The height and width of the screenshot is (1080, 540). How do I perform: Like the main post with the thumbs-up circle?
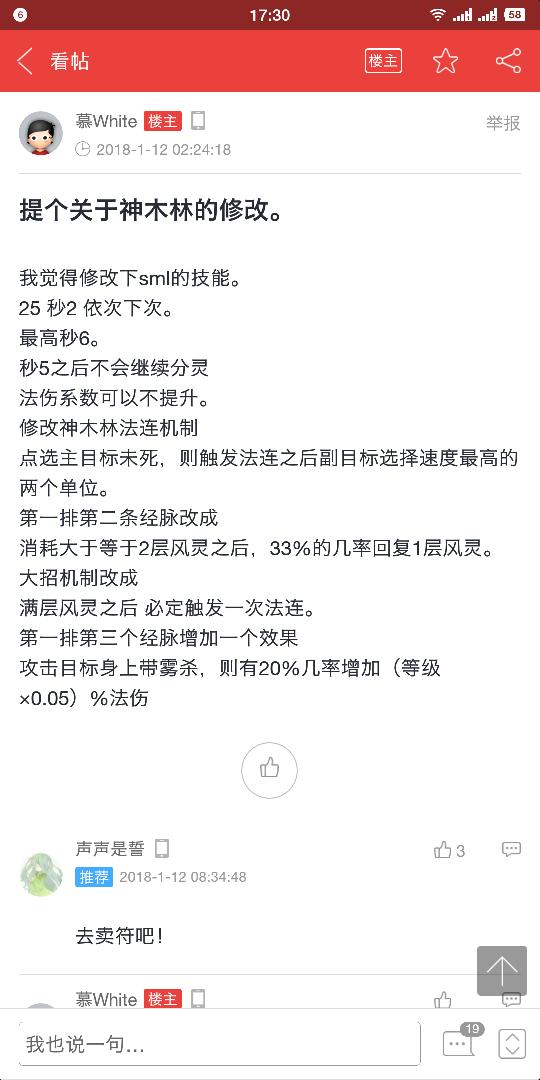269,770
